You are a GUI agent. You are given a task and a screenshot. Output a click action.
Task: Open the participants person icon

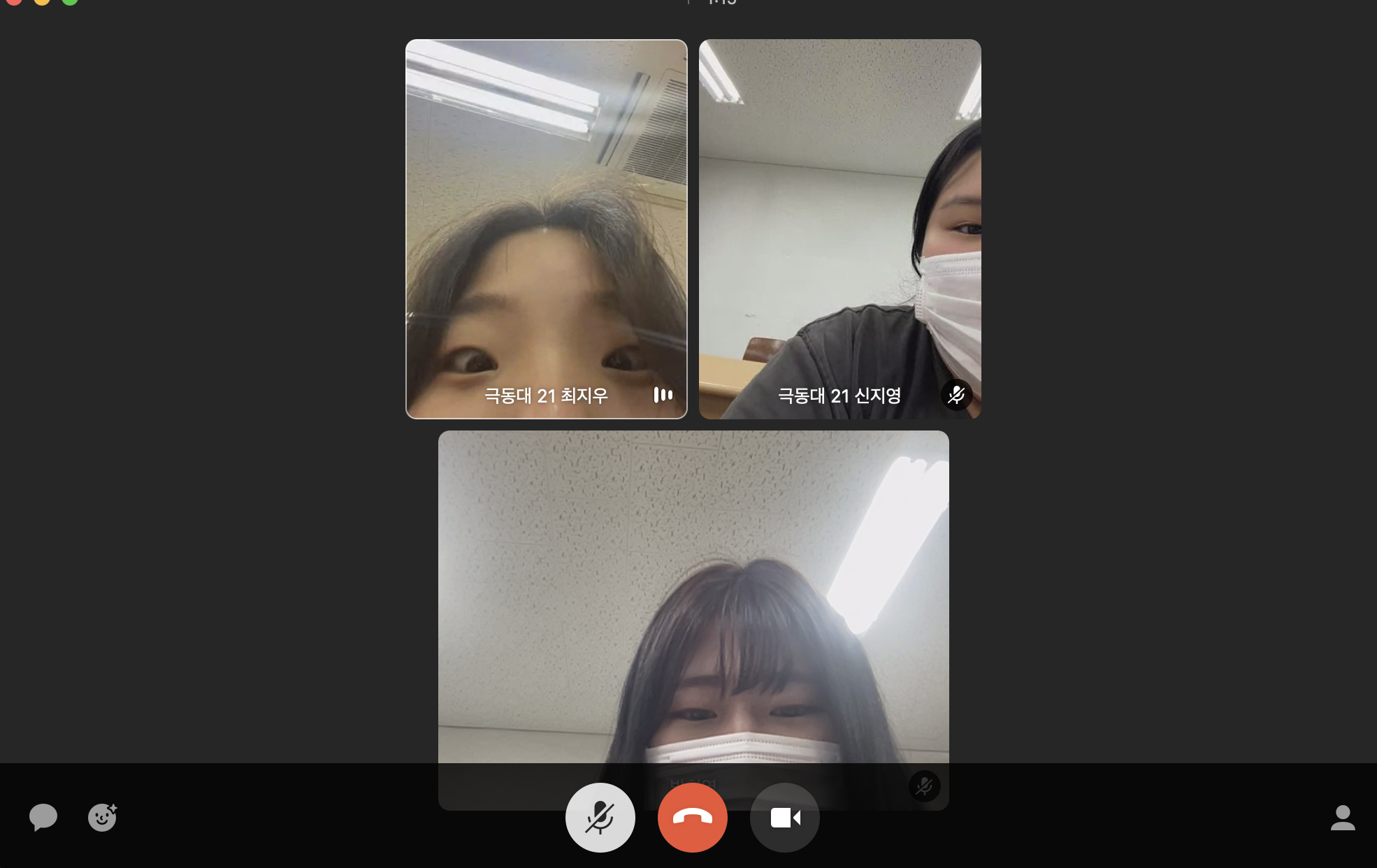click(1342, 817)
